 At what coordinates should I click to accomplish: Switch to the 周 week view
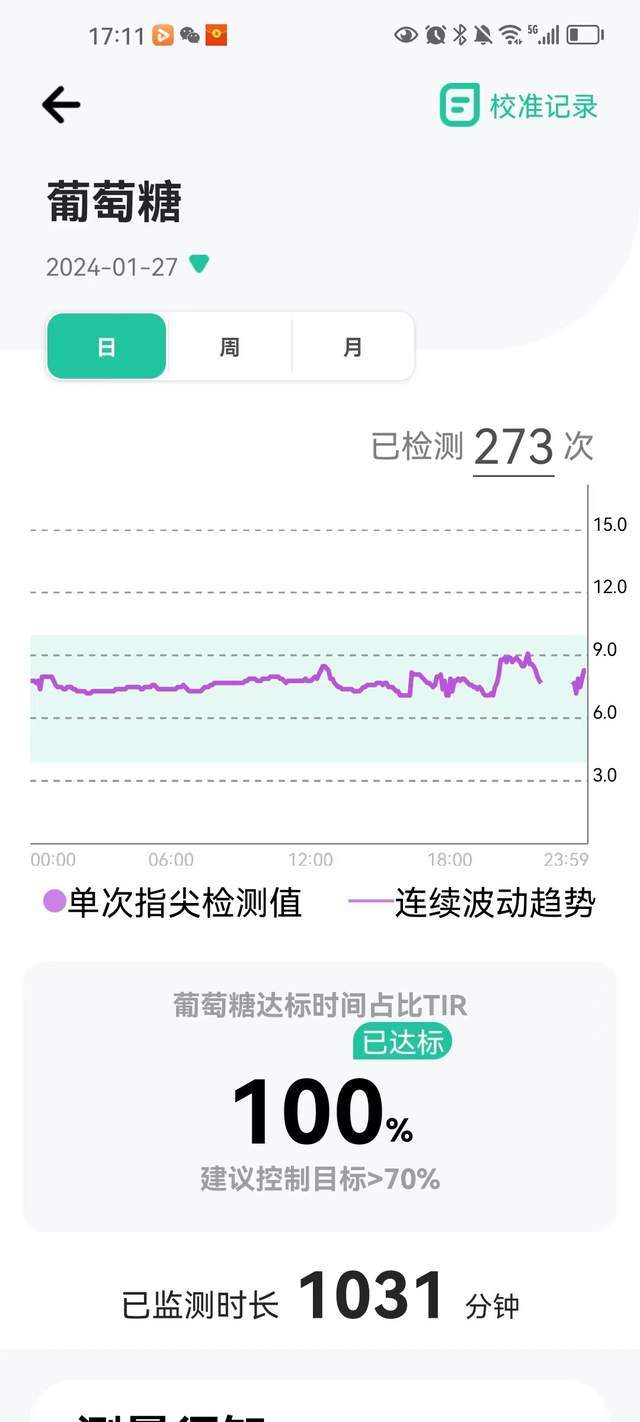tap(229, 347)
